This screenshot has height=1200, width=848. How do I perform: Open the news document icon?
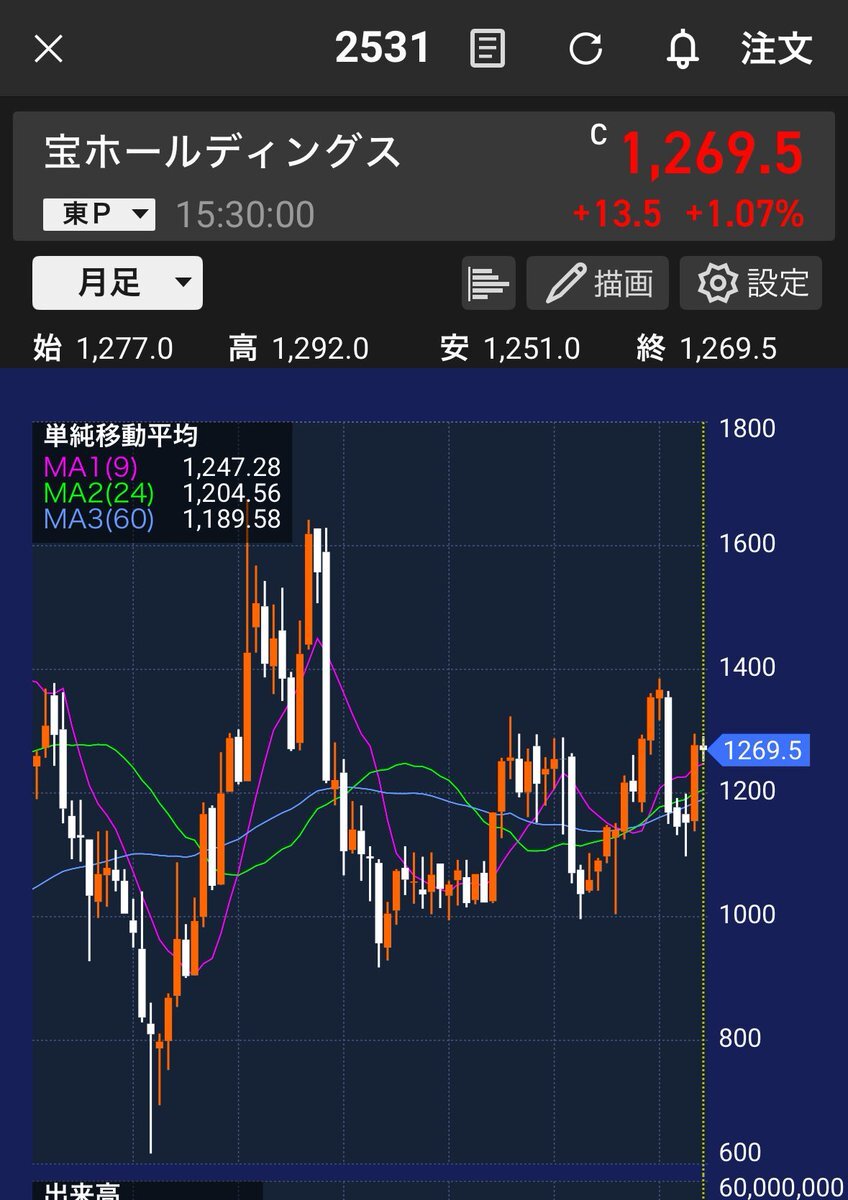pos(487,48)
